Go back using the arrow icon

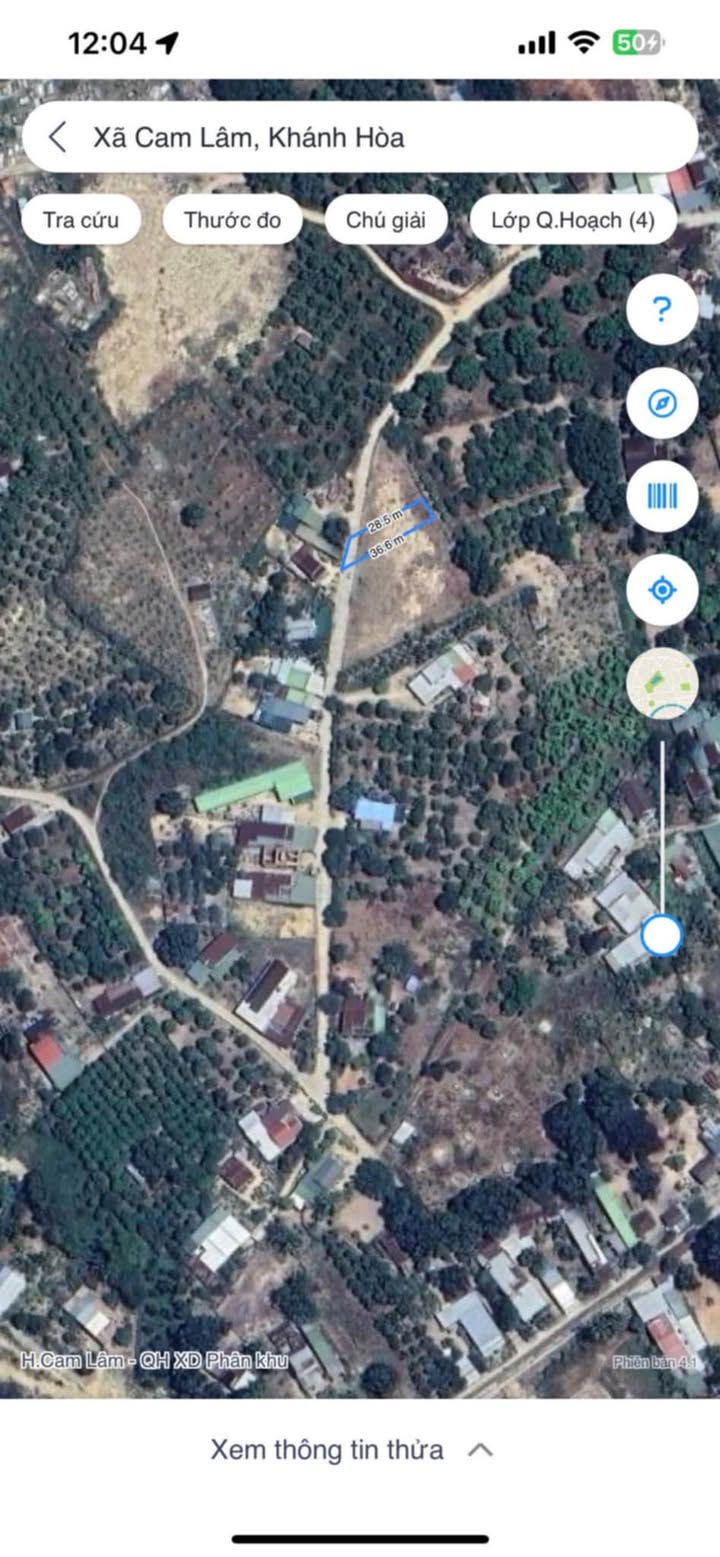58,137
